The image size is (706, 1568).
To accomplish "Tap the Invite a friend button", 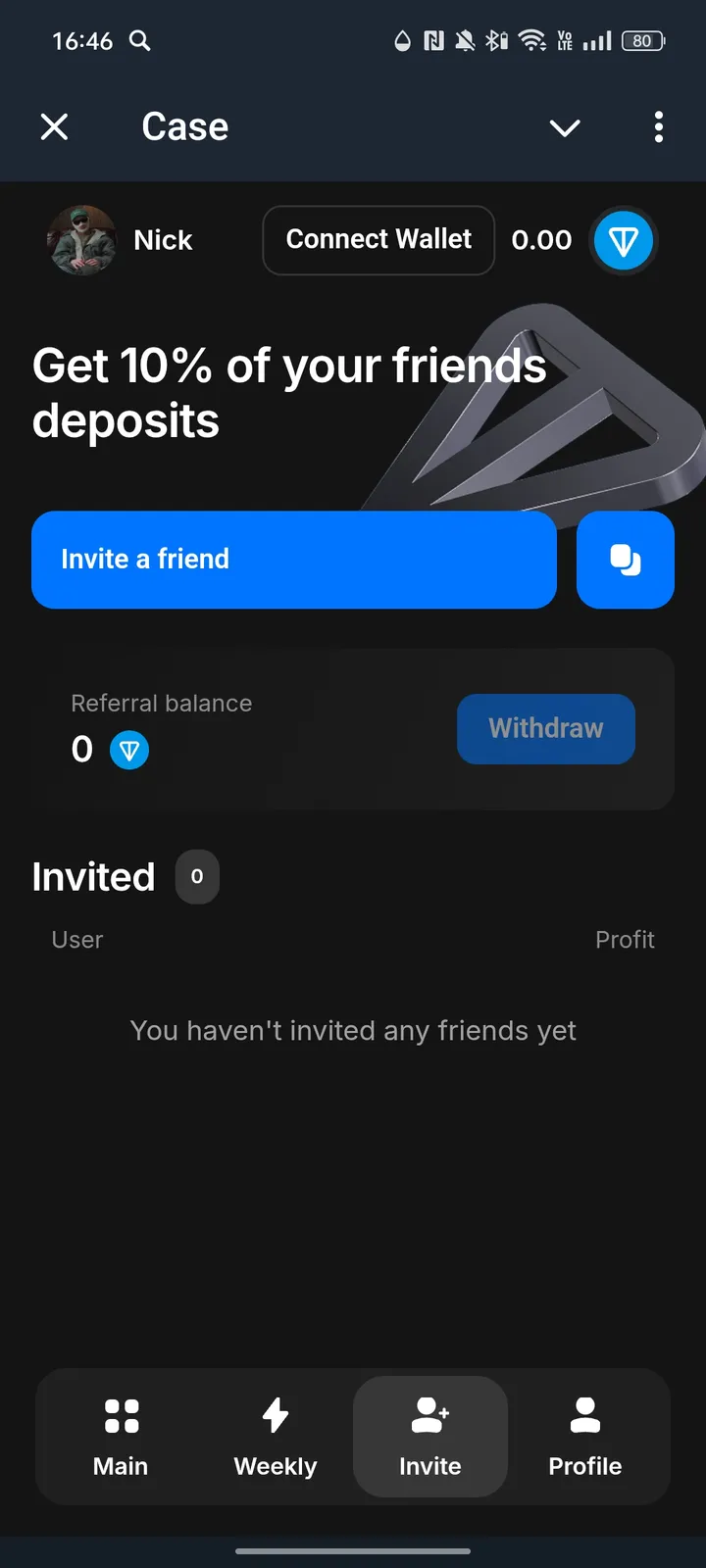I will (294, 559).
